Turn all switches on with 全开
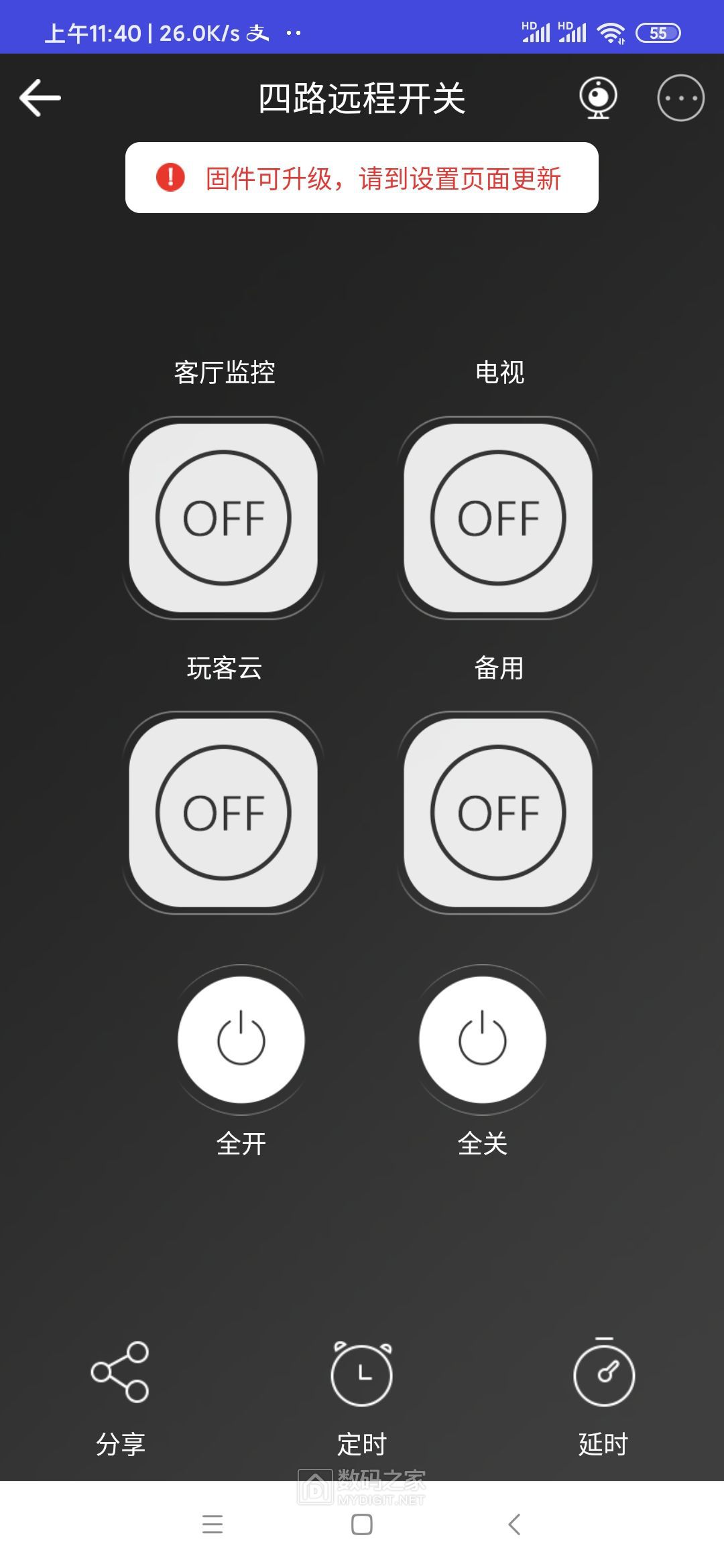Image resolution: width=724 pixels, height=1568 pixels. (x=241, y=1039)
